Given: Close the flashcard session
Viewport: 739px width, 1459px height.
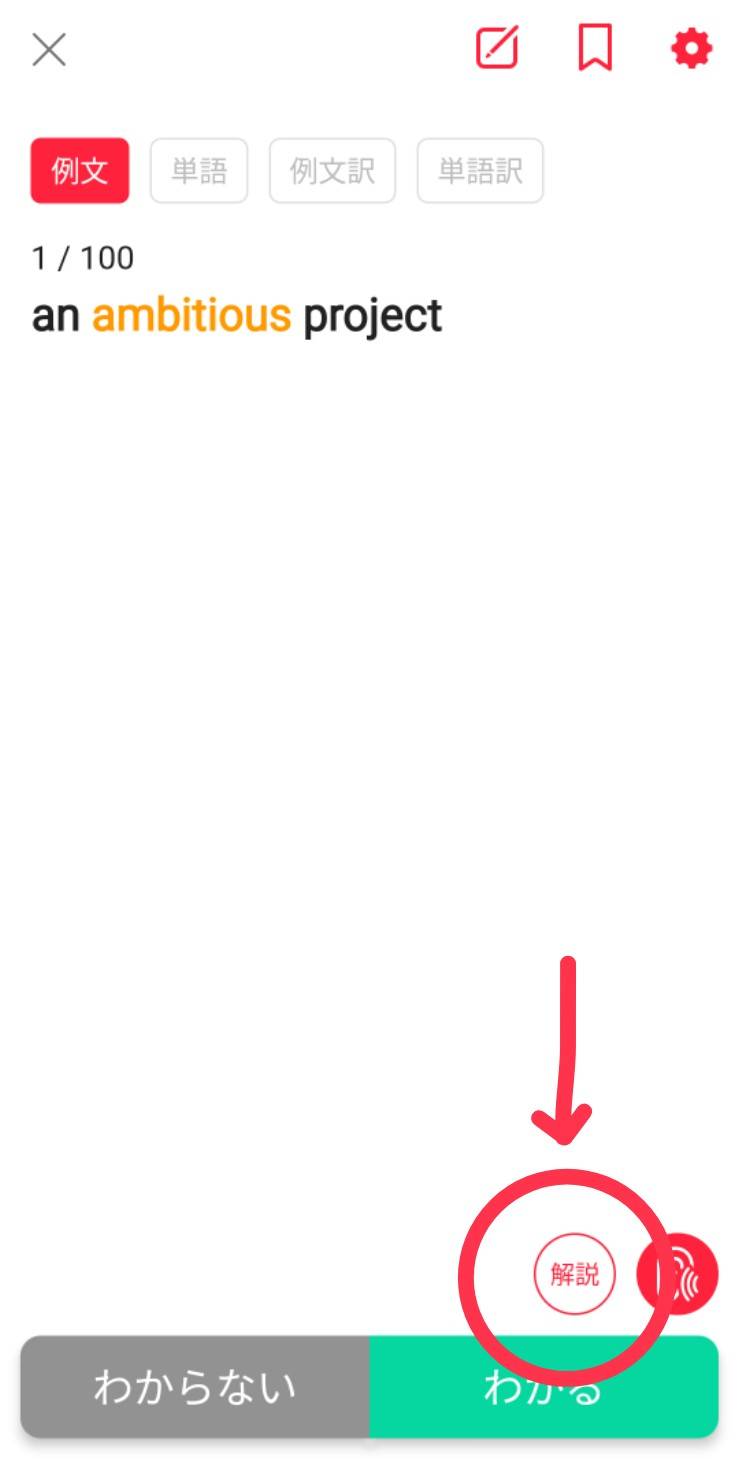Looking at the screenshot, I should [x=49, y=49].
